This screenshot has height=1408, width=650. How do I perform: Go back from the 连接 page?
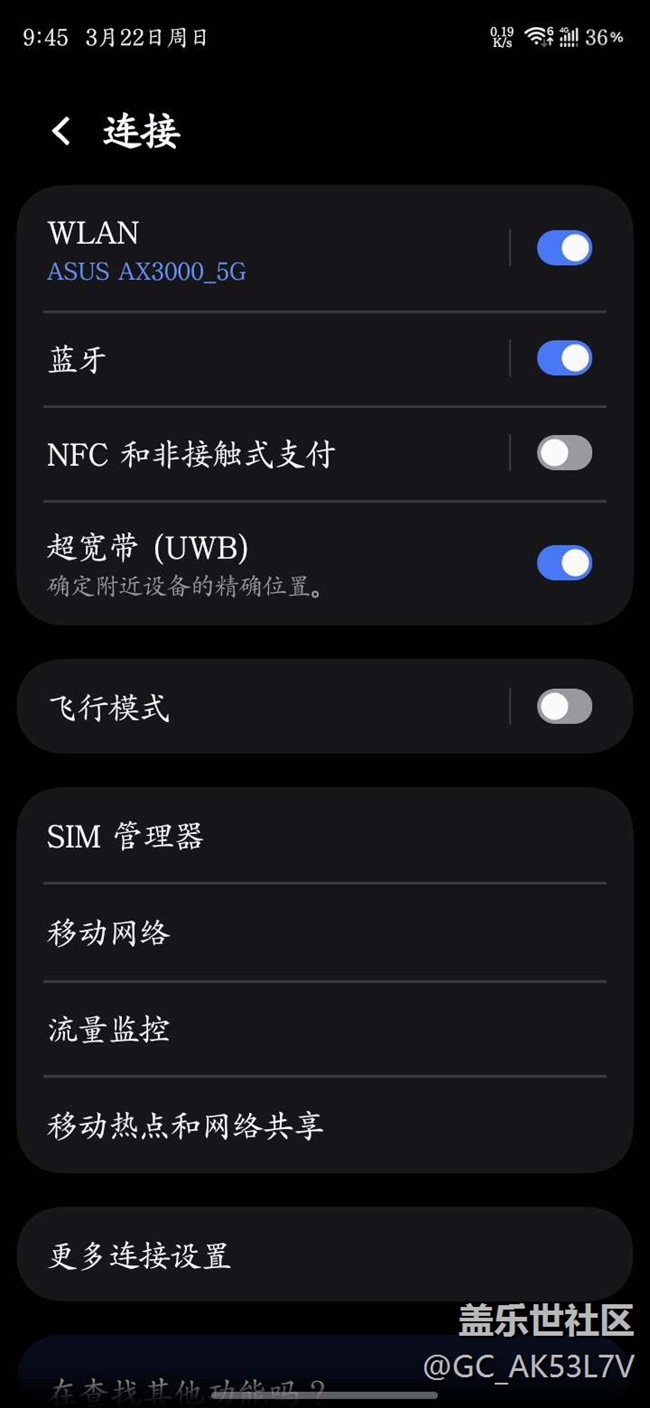(61, 131)
